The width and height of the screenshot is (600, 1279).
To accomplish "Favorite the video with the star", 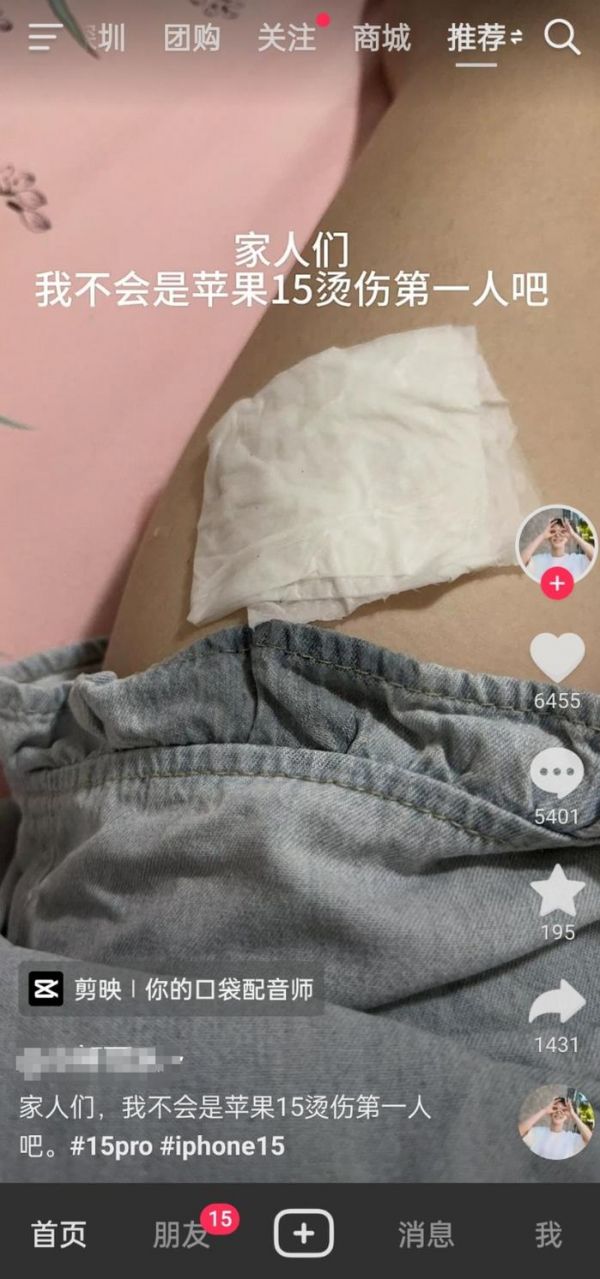I will (x=557, y=891).
